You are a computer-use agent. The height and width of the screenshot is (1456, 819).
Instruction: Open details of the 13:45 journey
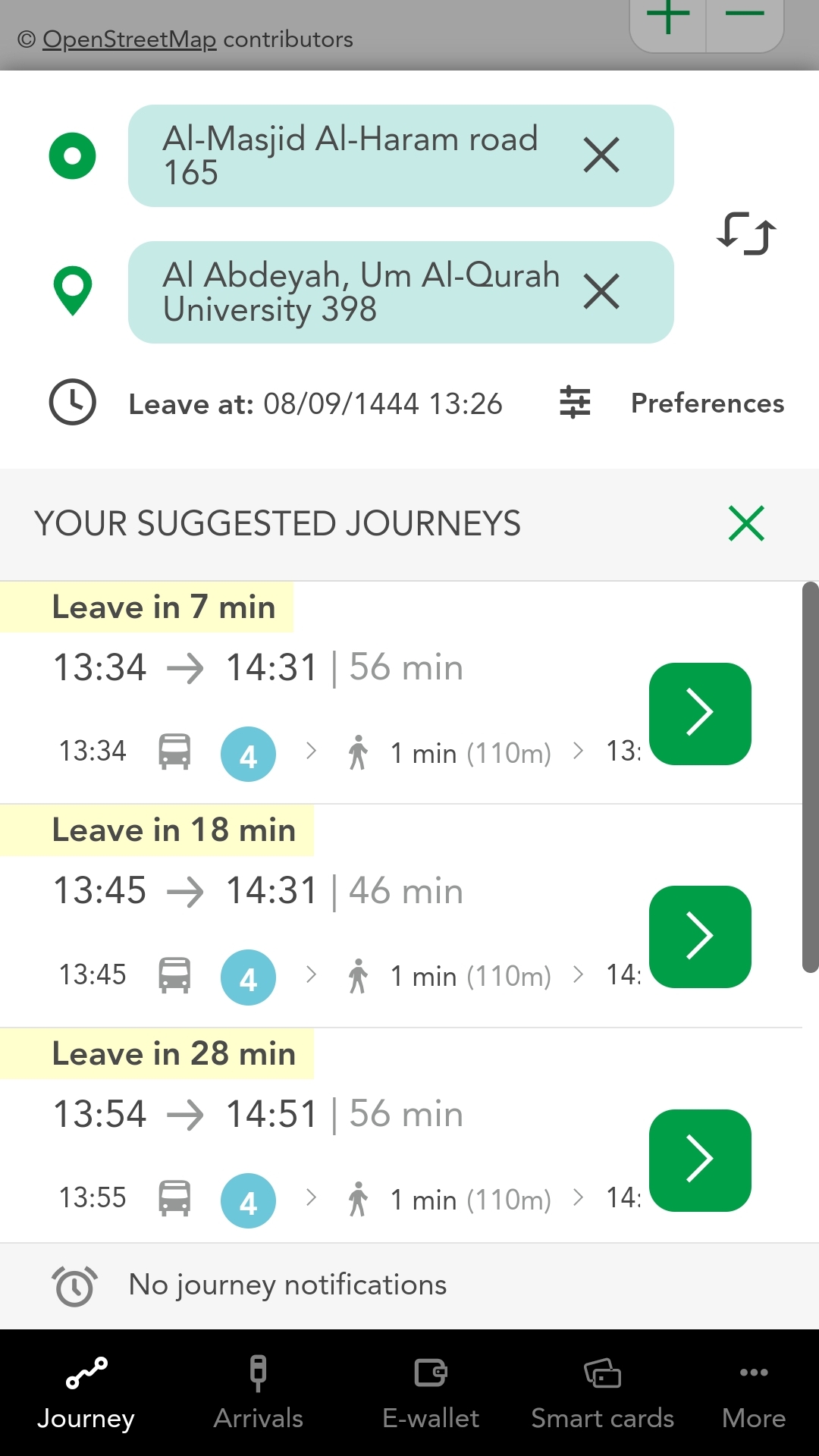click(700, 937)
